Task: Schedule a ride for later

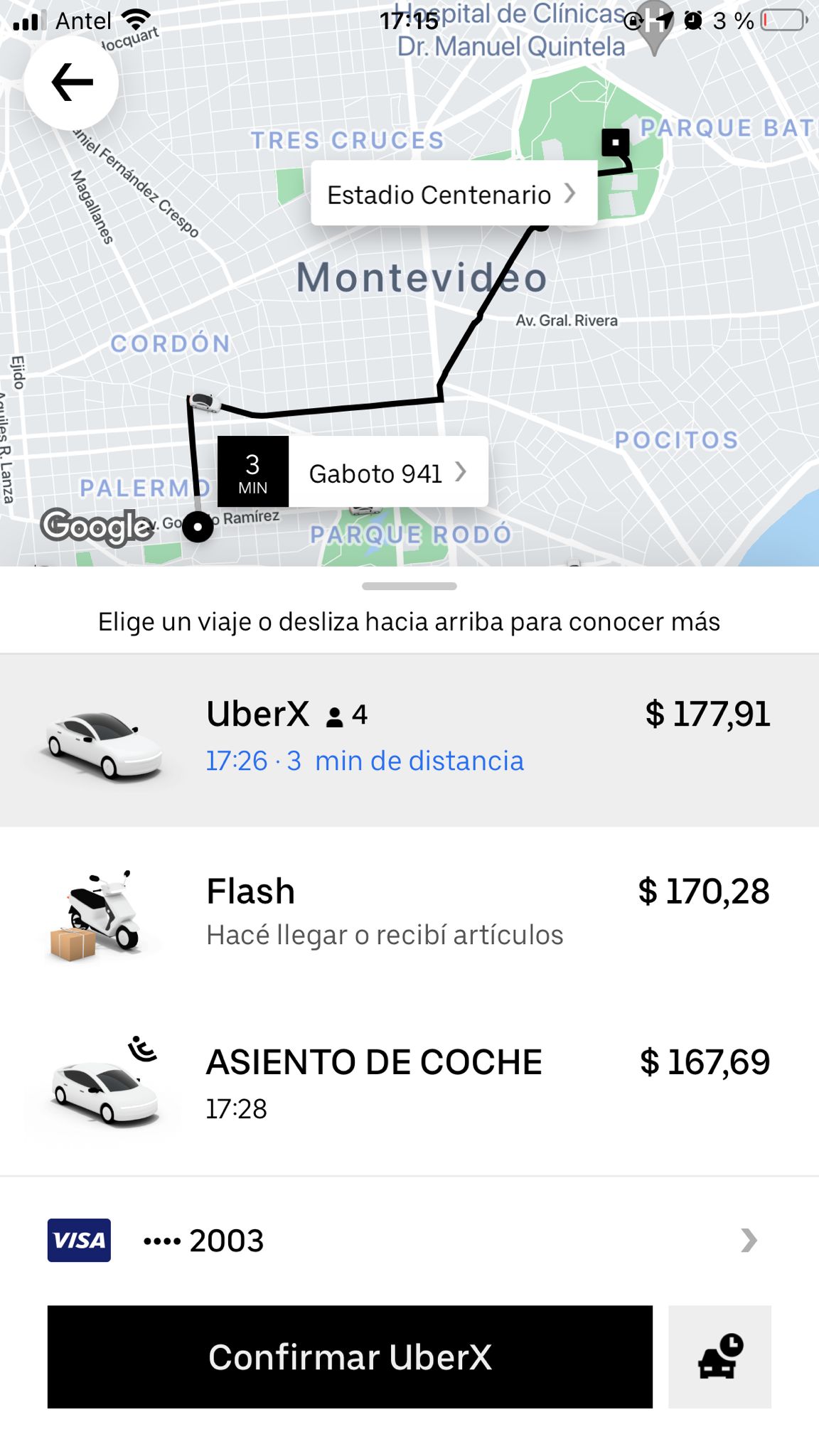Action: tap(719, 1356)
